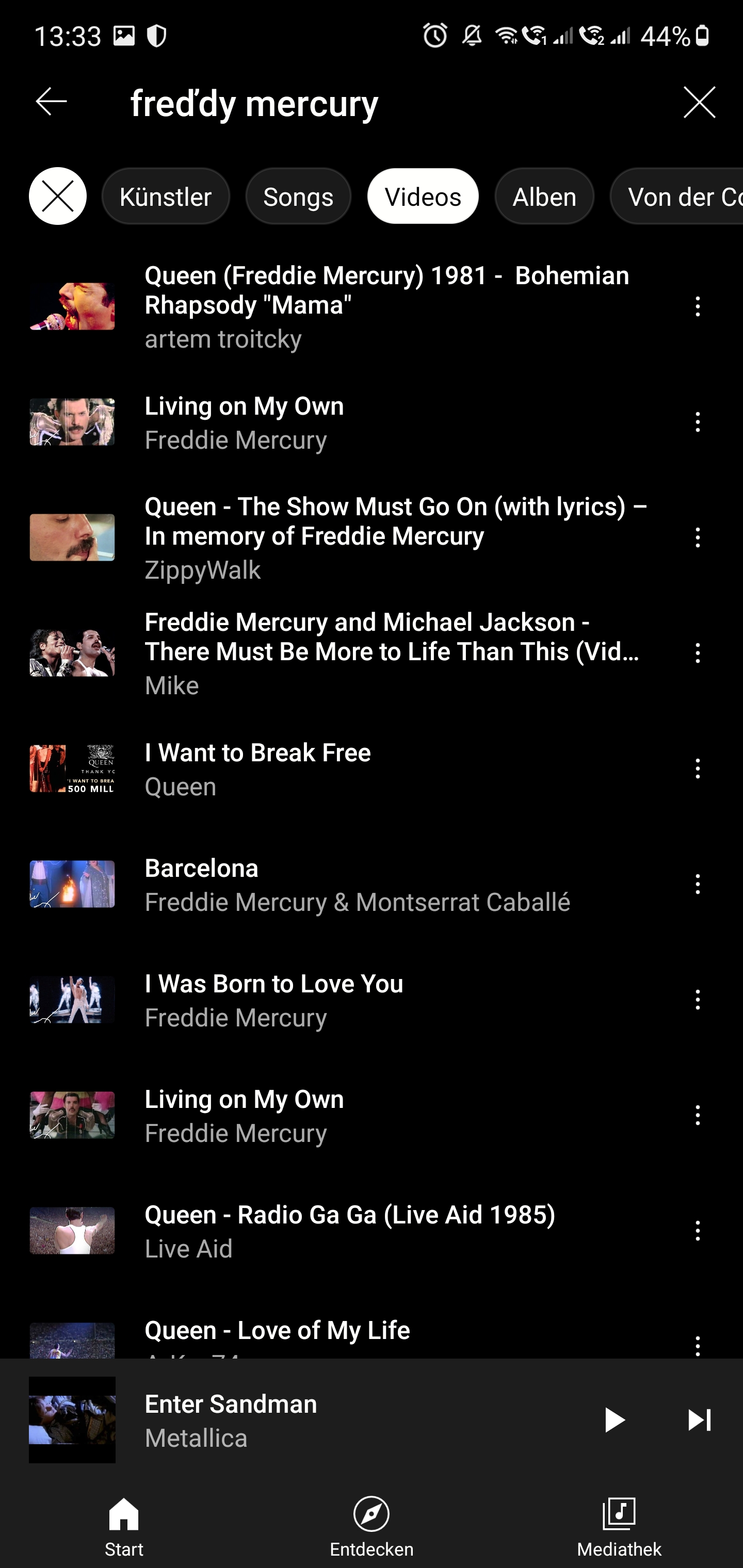Viewport: 743px width, 1568px height.
Task: Open options for I Was Born to Love You
Action: coord(698,1000)
